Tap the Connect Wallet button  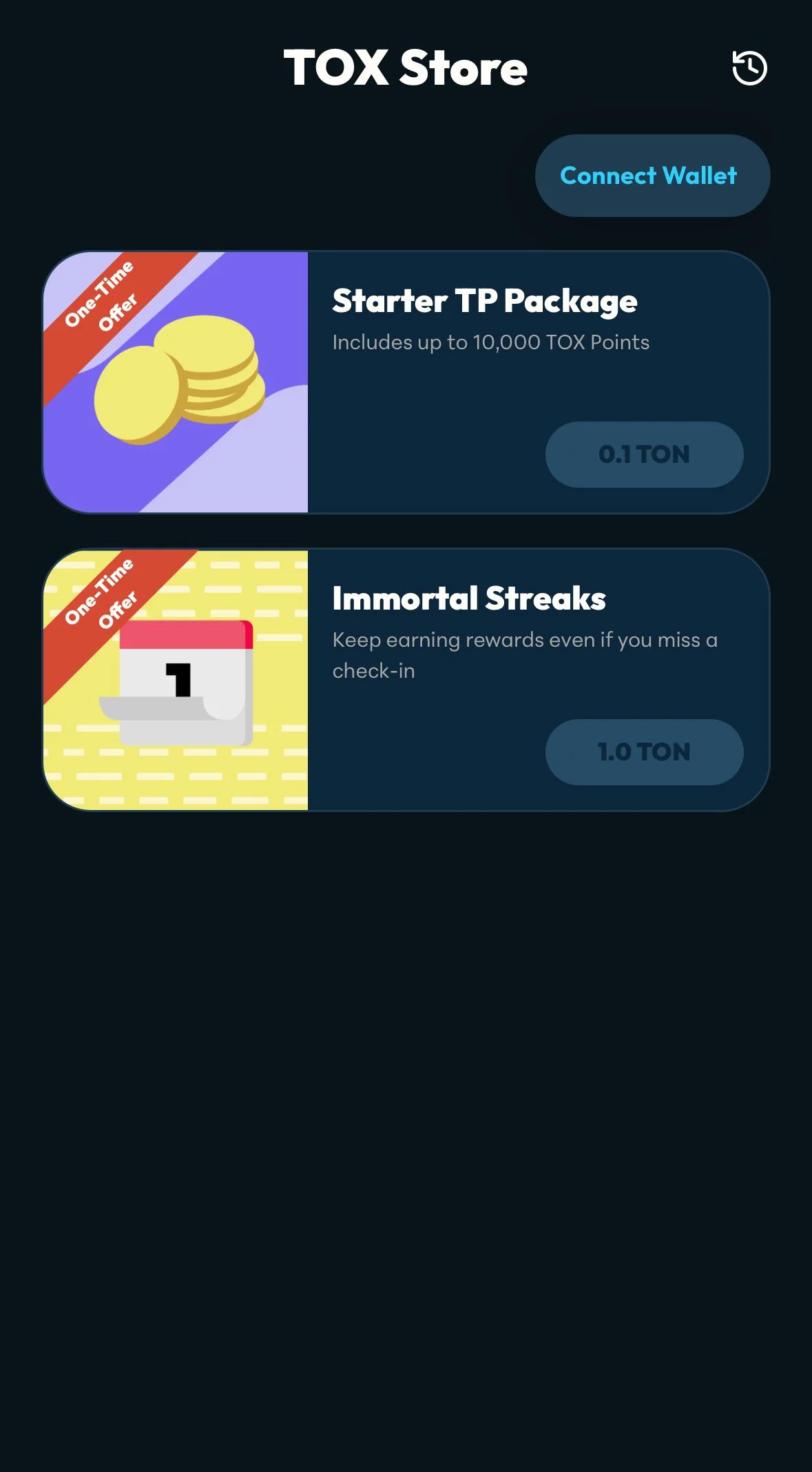pyautogui.click(x=652, y=176)
